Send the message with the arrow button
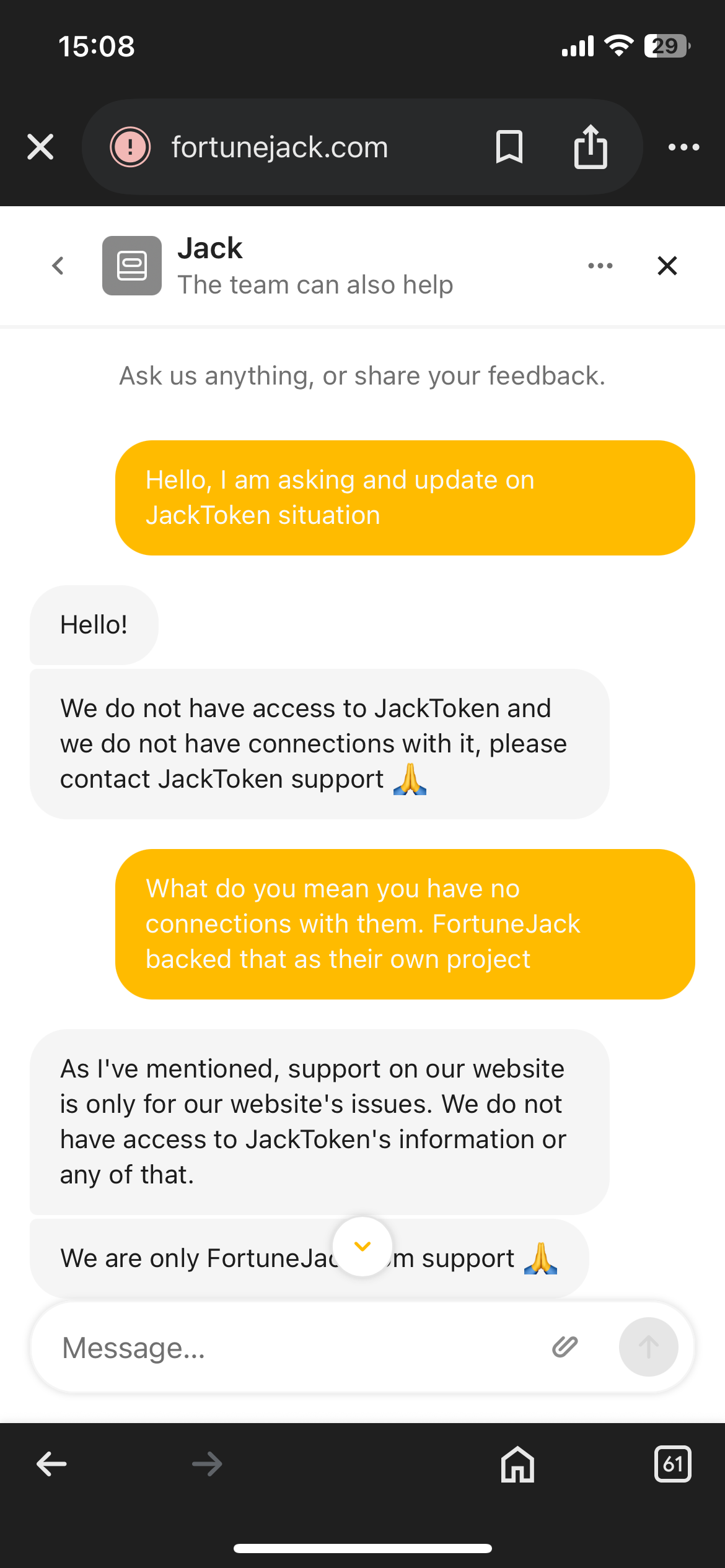The height and width of the screenshot is (1568, 725). point(648,1347)
